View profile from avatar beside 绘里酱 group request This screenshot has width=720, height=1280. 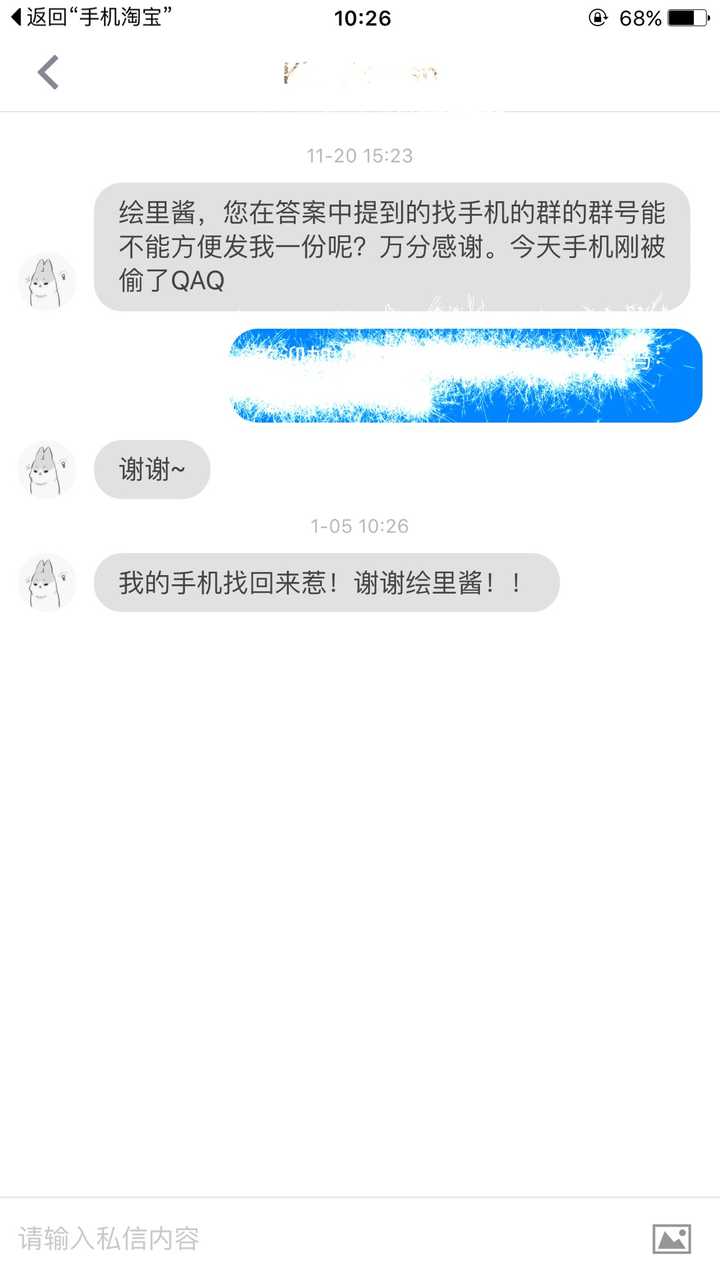click(47, 281)
